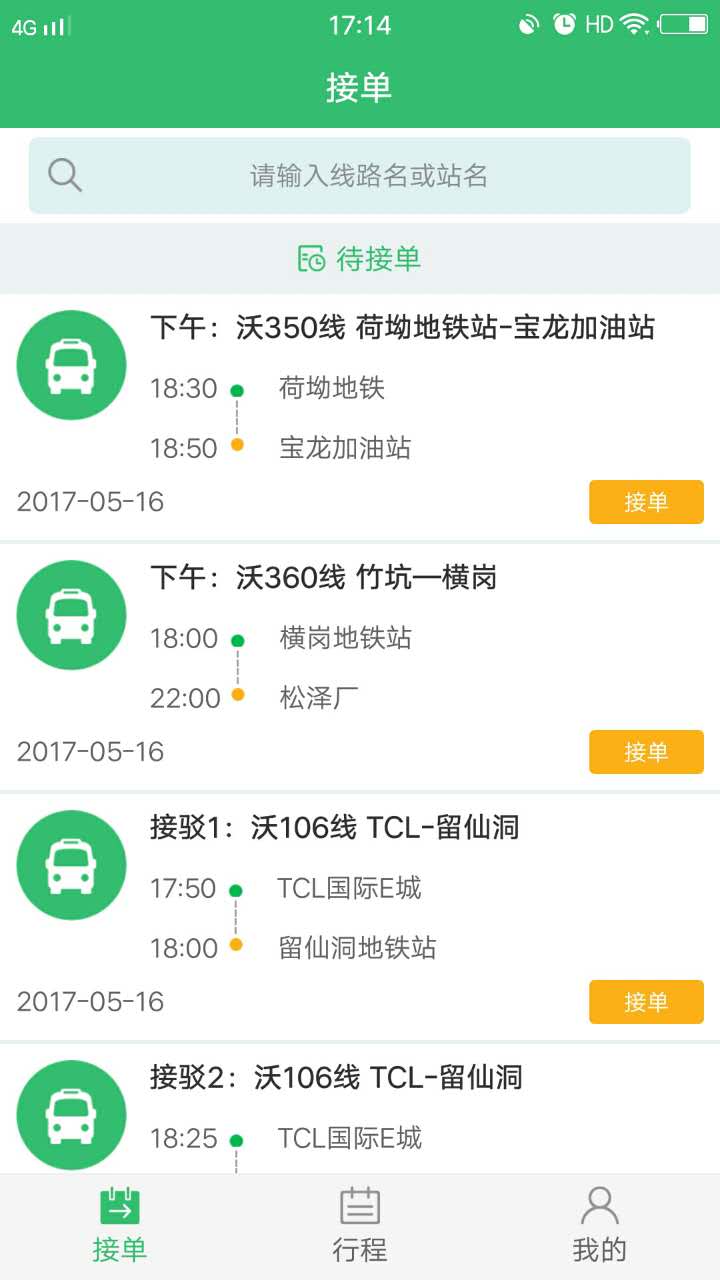Open the 我的 profile icon at bottom
Screen dimensions: 720x1280
tap(599, 1206)
